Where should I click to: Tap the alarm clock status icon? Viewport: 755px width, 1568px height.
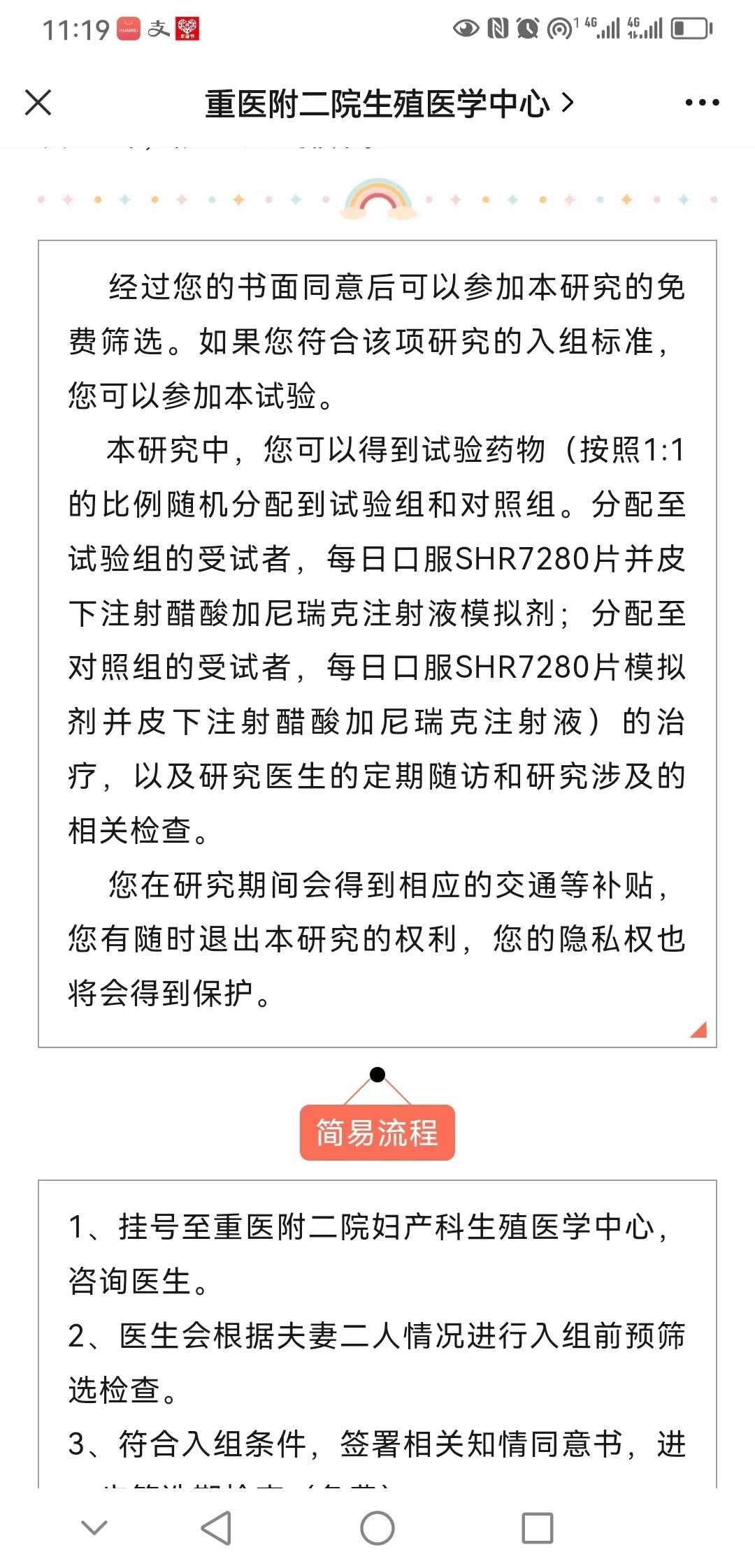[527, 28]
